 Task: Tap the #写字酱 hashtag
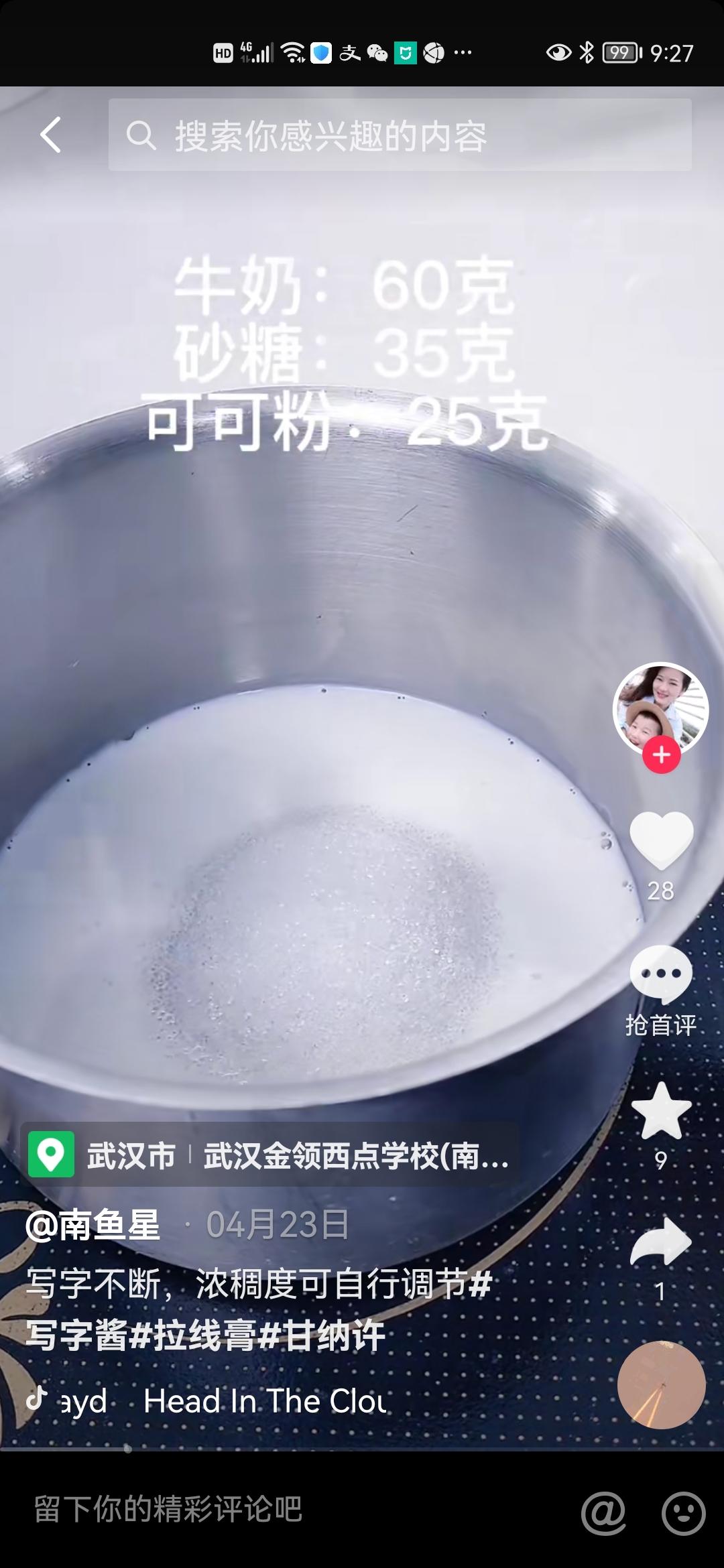[x=75, y=1335]
